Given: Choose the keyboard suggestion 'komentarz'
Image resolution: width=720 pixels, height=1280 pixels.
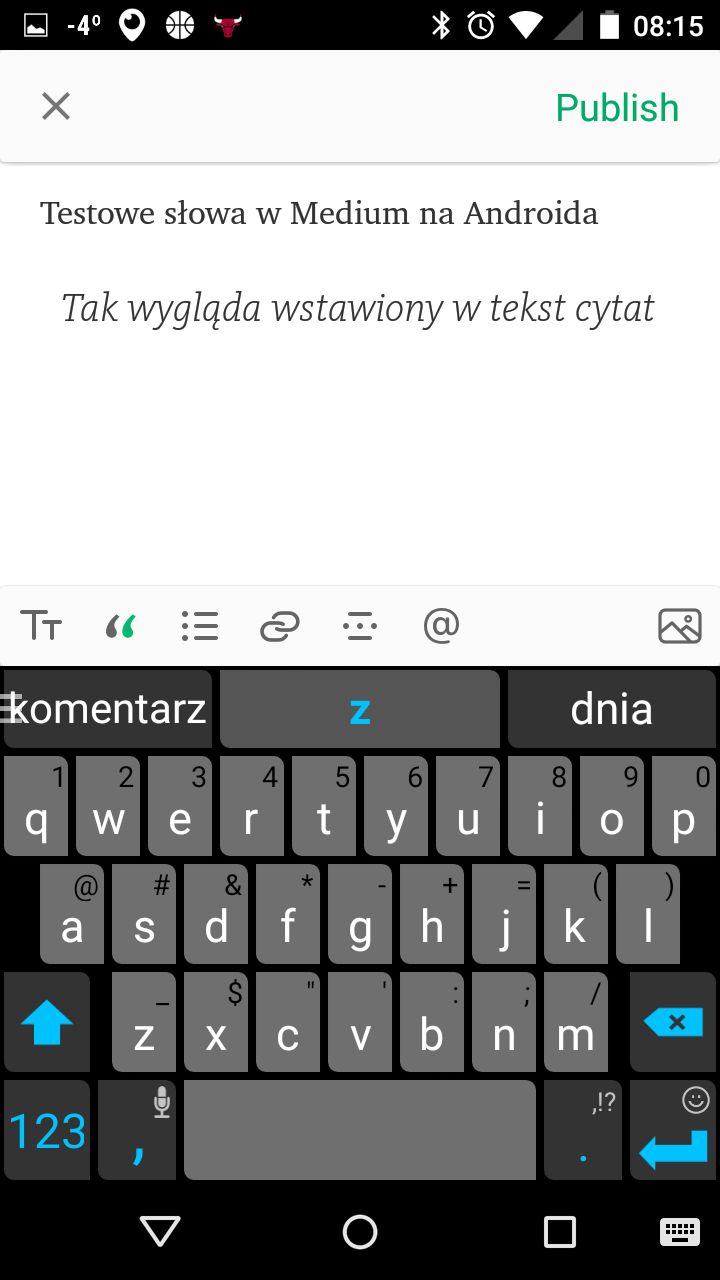Looking at the screenshot, I should [108, 709].
